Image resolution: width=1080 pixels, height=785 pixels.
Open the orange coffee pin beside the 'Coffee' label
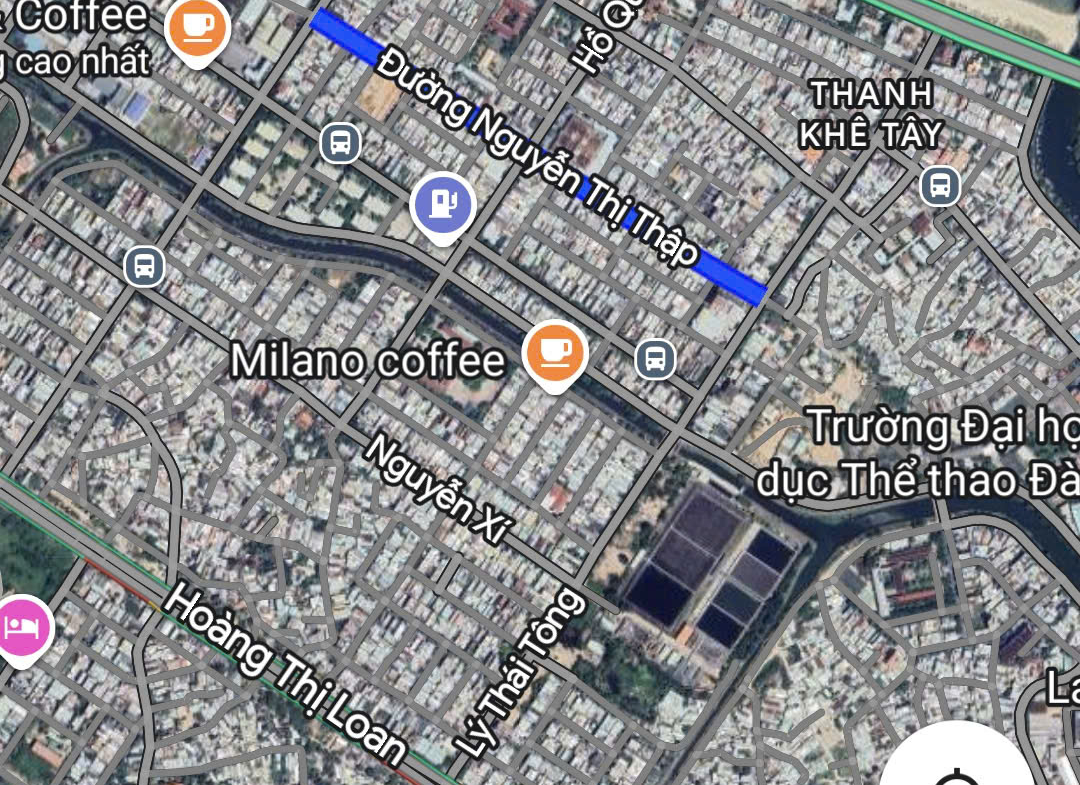(x=198, y=28)
